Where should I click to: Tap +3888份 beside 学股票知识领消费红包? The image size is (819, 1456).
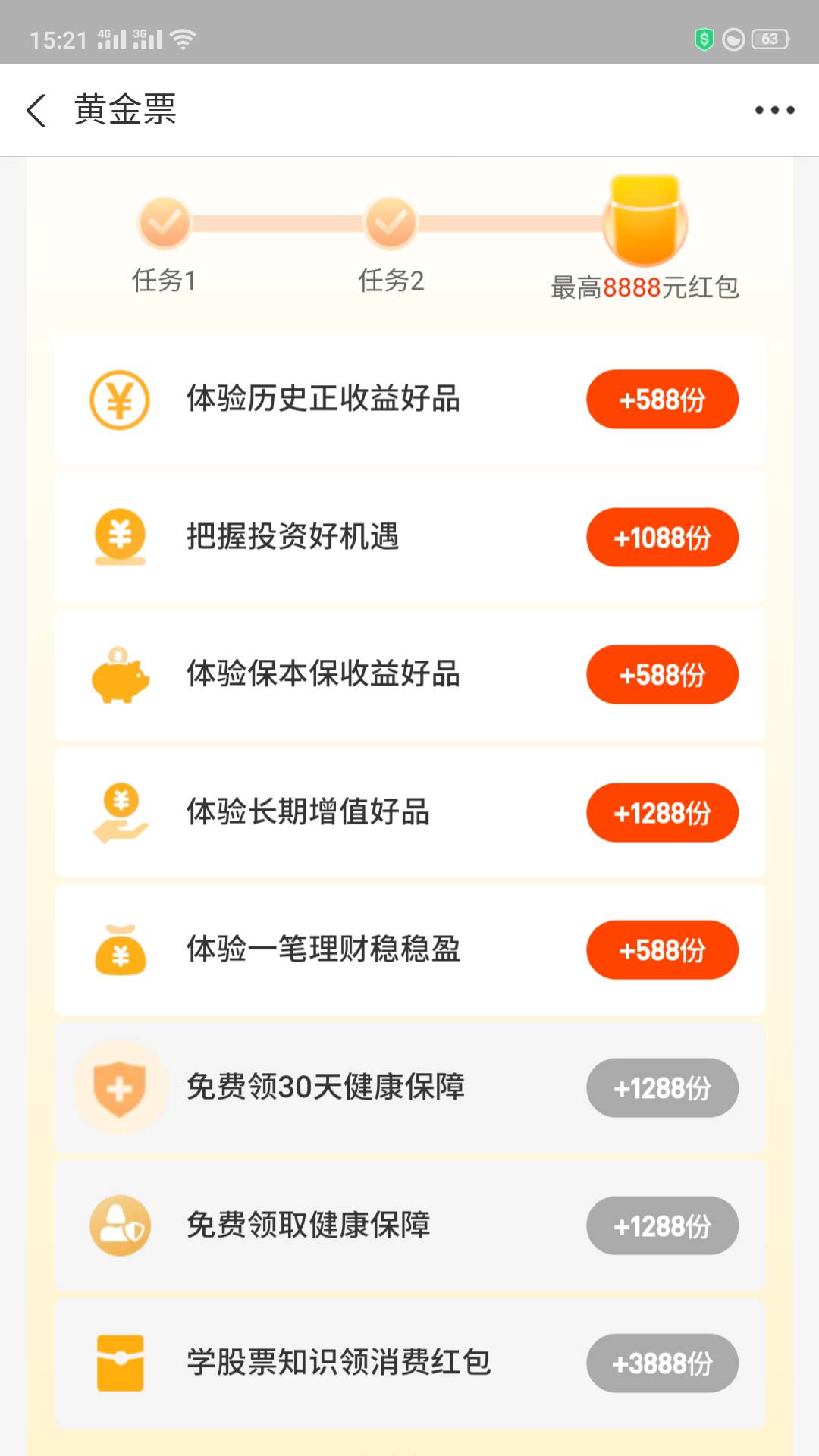click(x=662, y=1363)
